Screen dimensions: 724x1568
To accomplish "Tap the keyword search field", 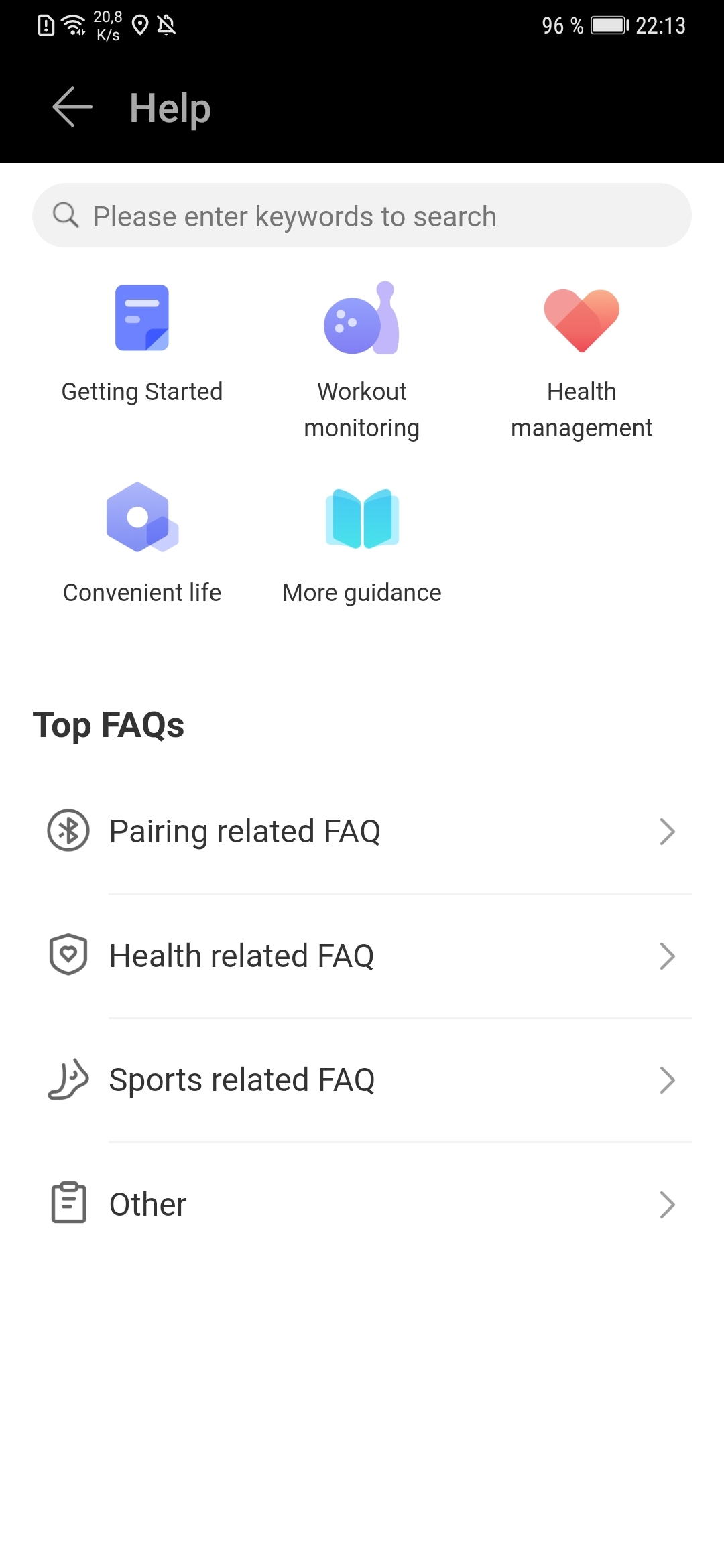I will click(362, 216).
